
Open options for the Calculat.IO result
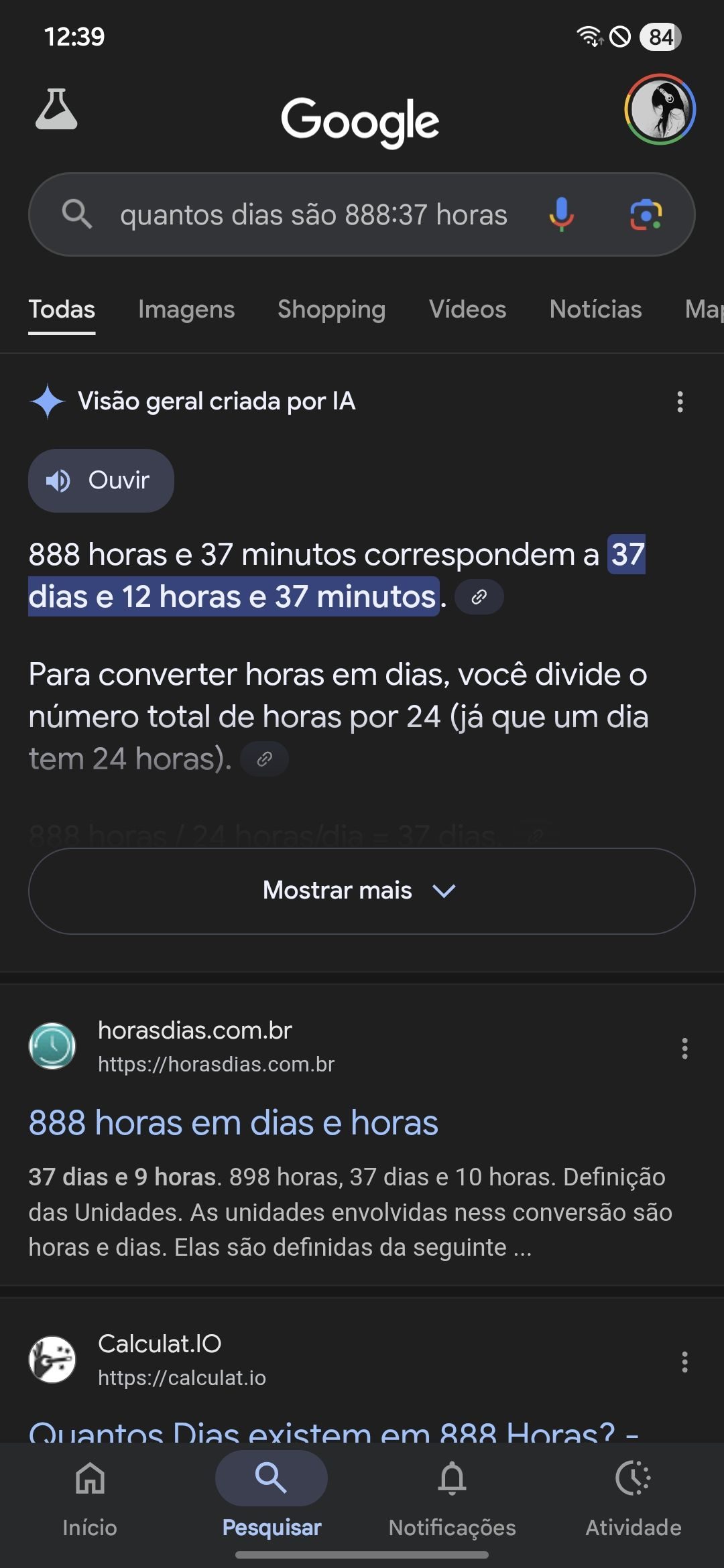(x=684, y=1362)
